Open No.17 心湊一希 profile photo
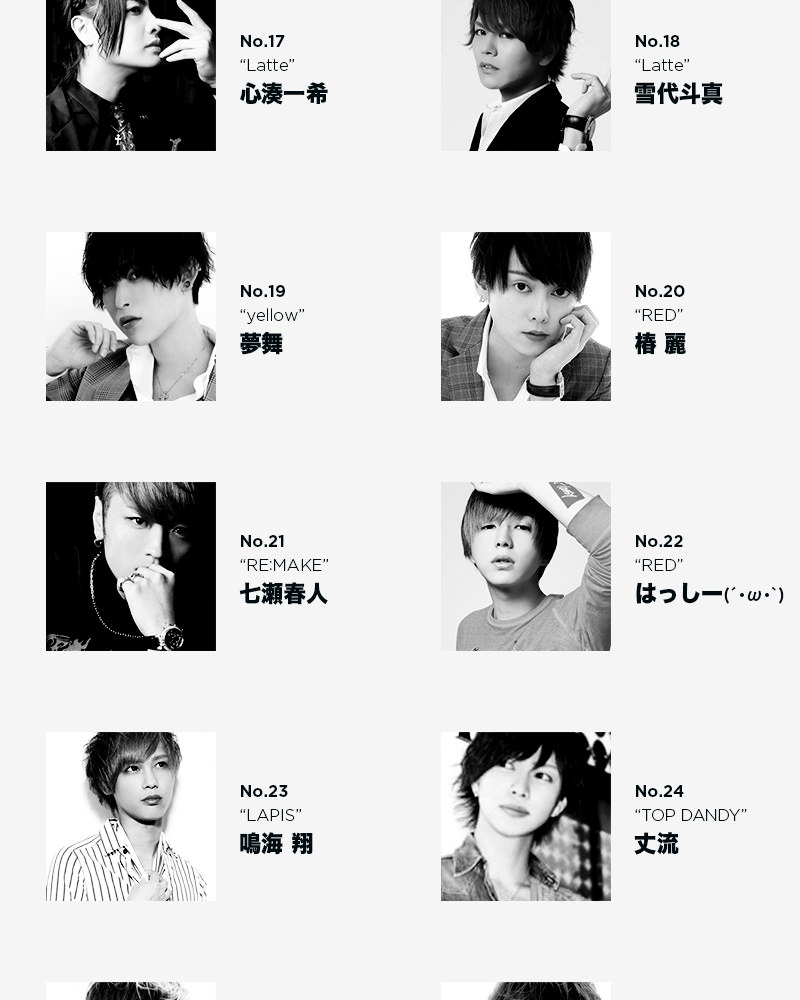800x1000 pixels. (x=131, y=75)
